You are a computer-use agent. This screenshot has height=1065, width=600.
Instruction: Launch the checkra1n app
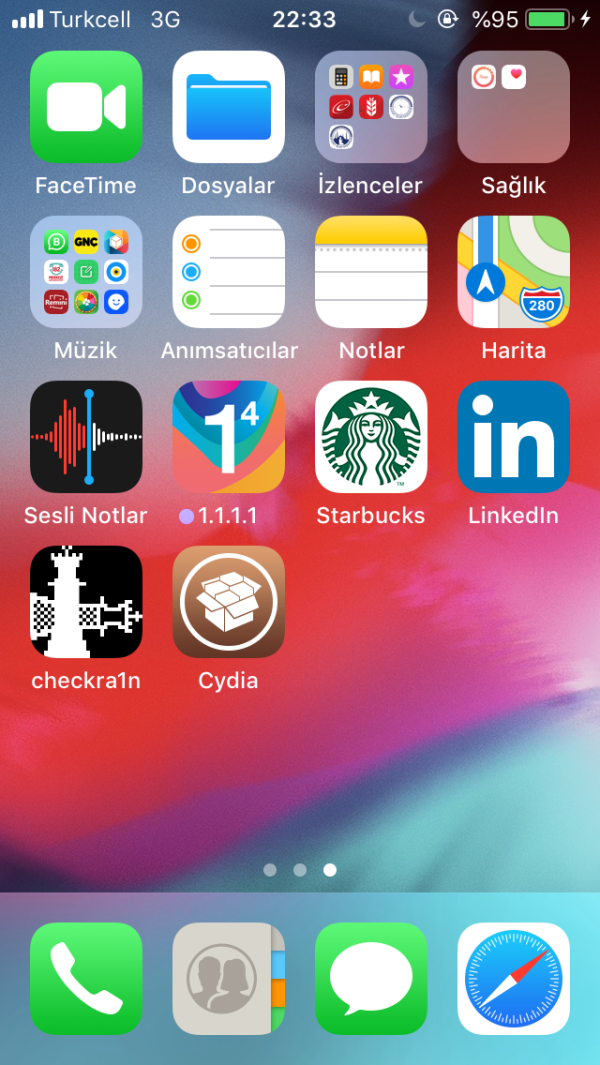pyautogui.click(x=86, y=602)
